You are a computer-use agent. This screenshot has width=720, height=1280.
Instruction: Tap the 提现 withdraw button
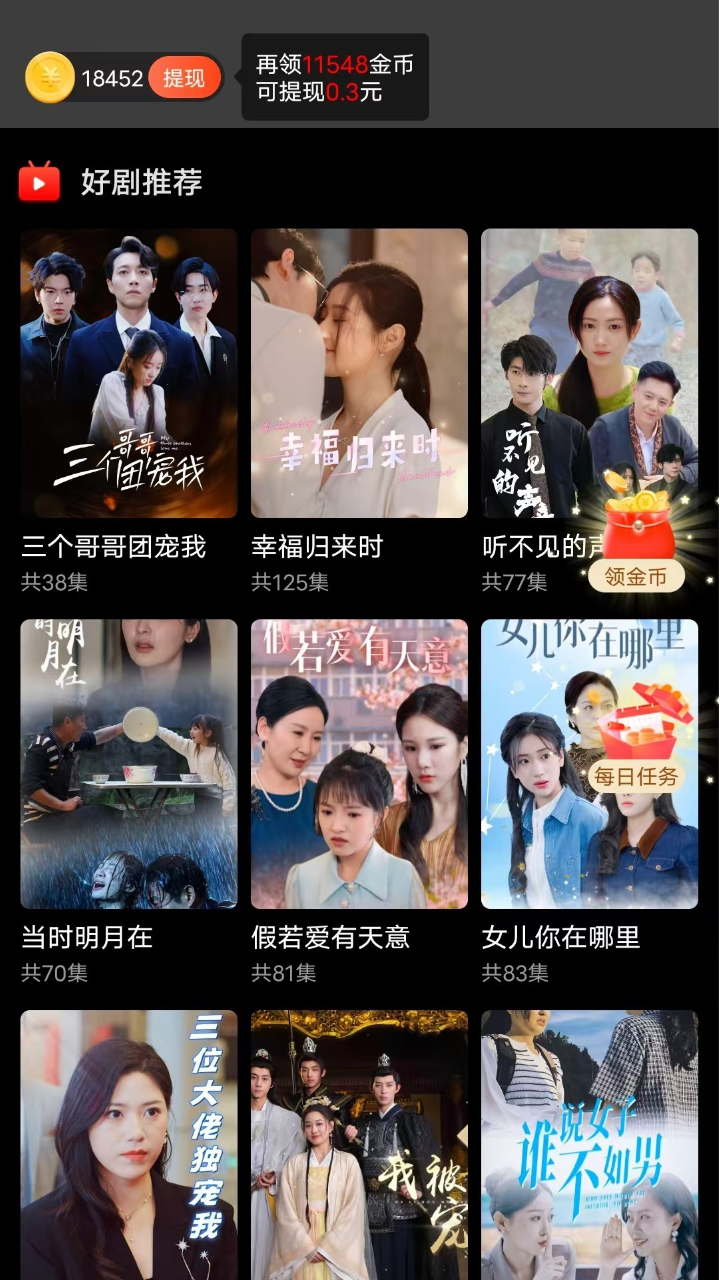(x=184, y=78)
